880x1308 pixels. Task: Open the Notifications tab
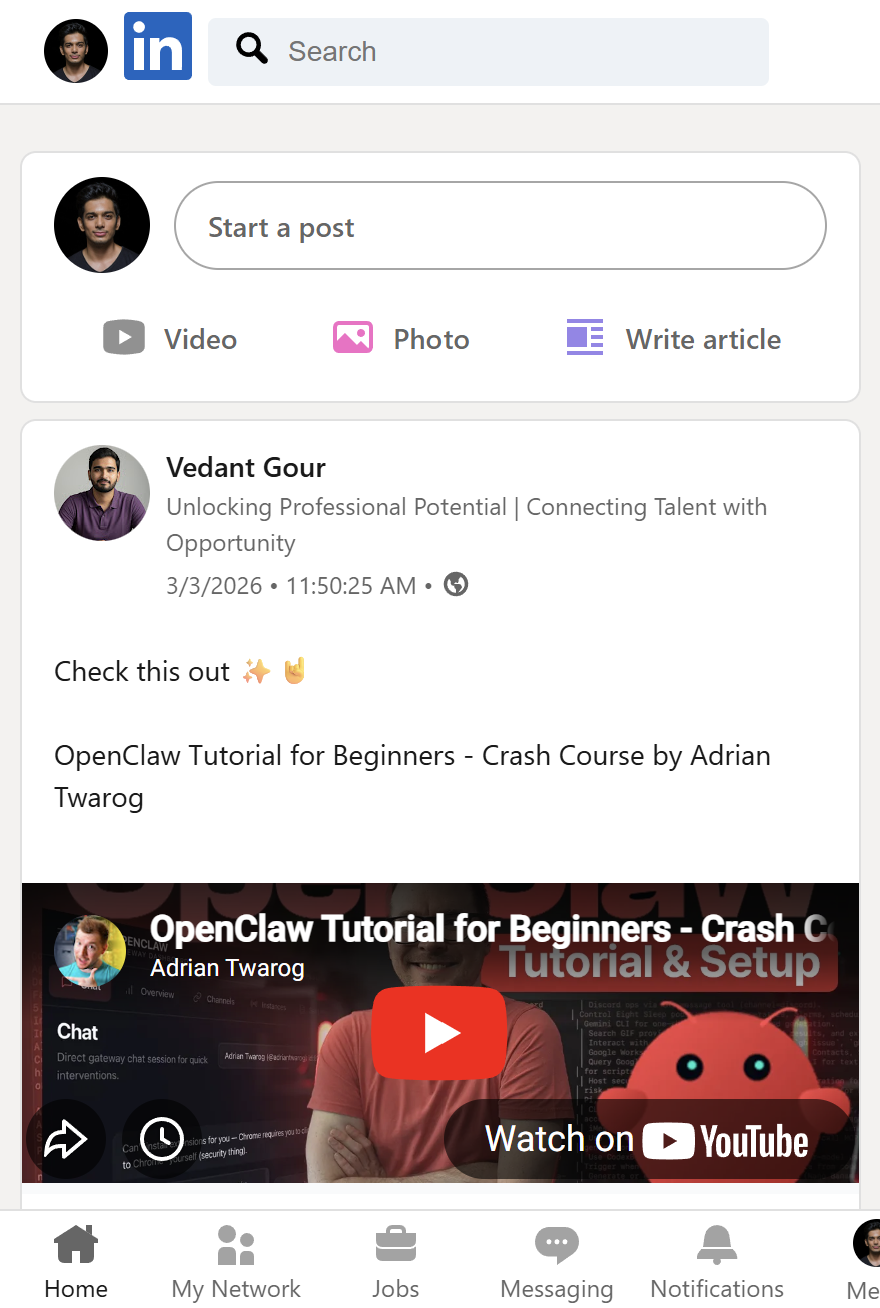717,1262
